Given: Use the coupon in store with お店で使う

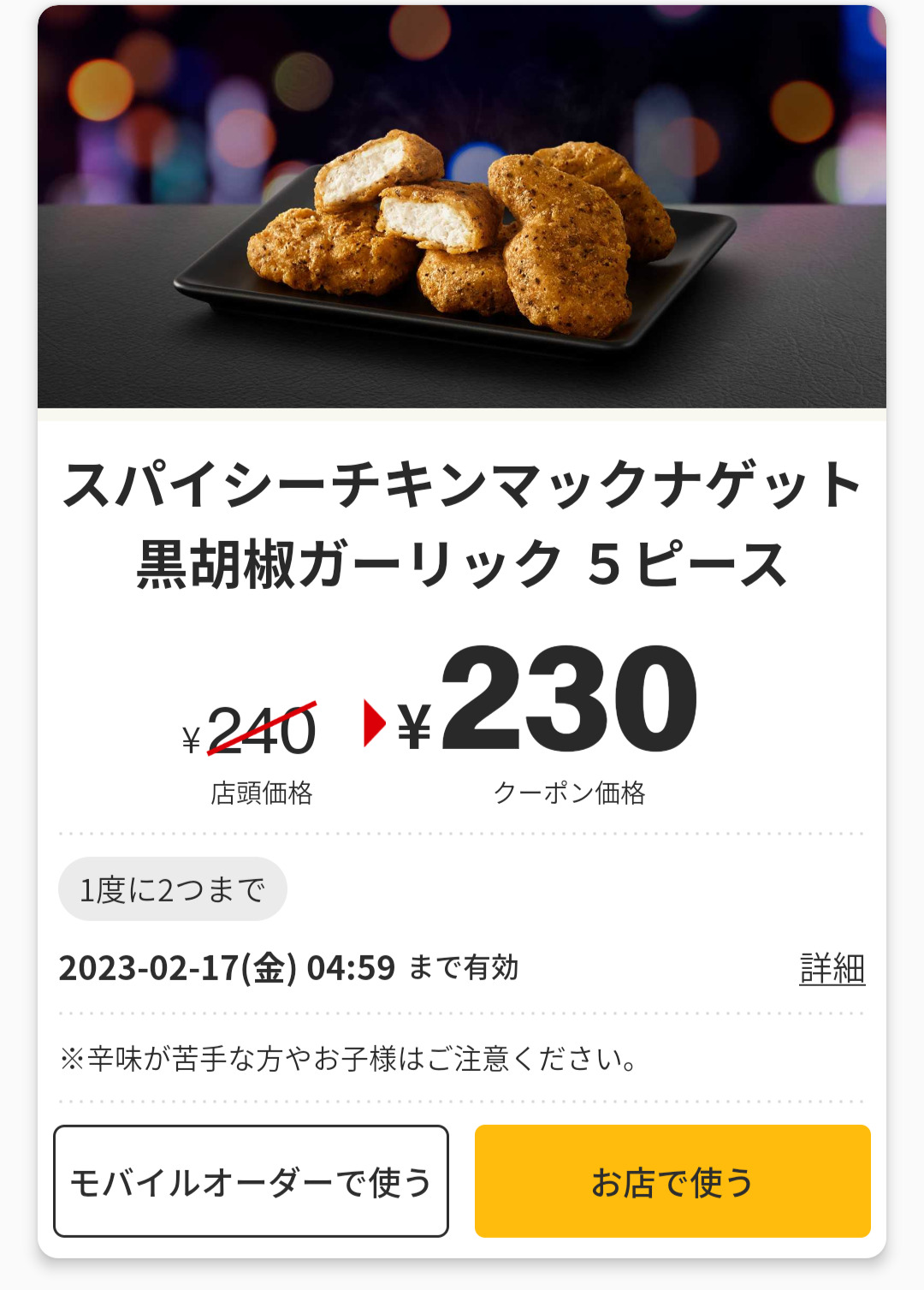Looking at the screenshot, I should [x=672, y=1181].
